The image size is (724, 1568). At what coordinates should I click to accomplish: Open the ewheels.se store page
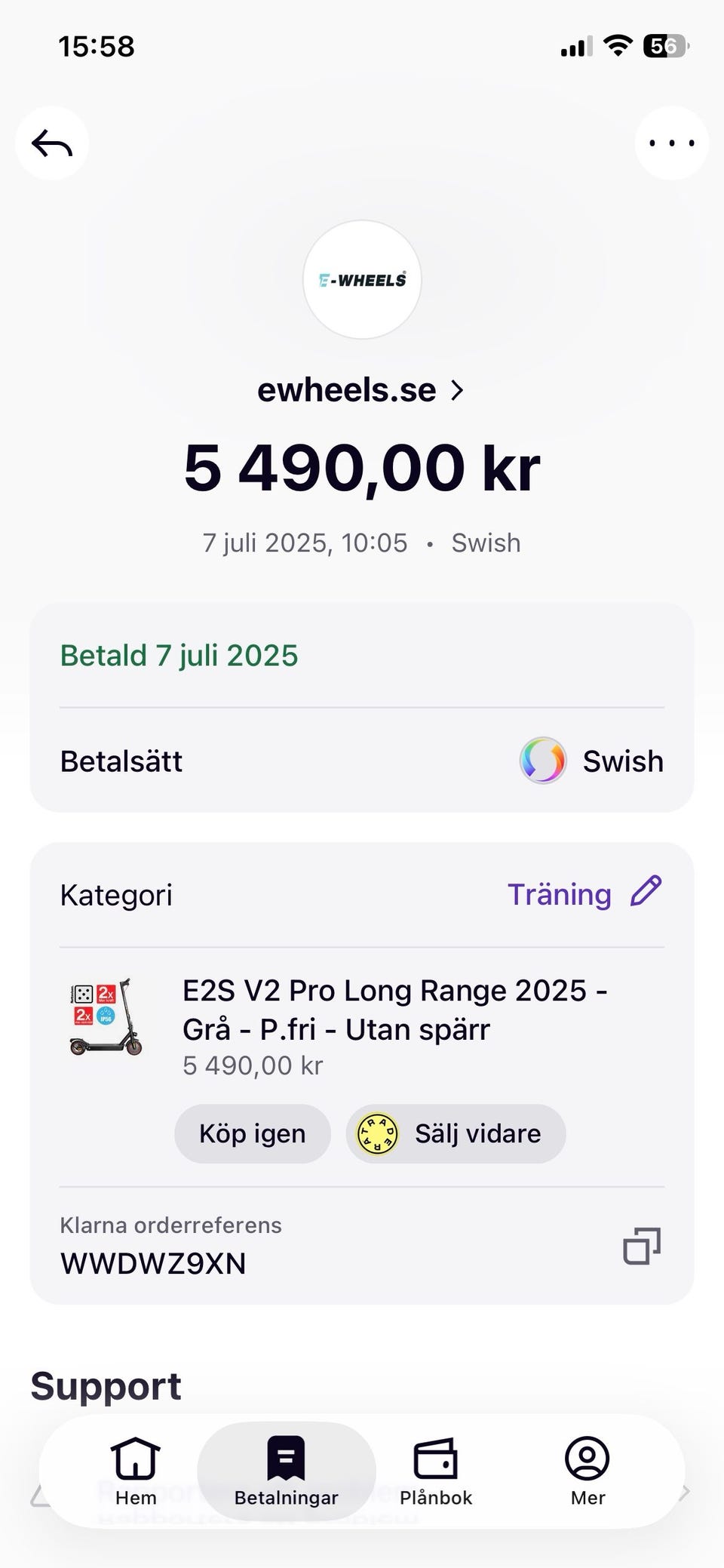(361, 390)
